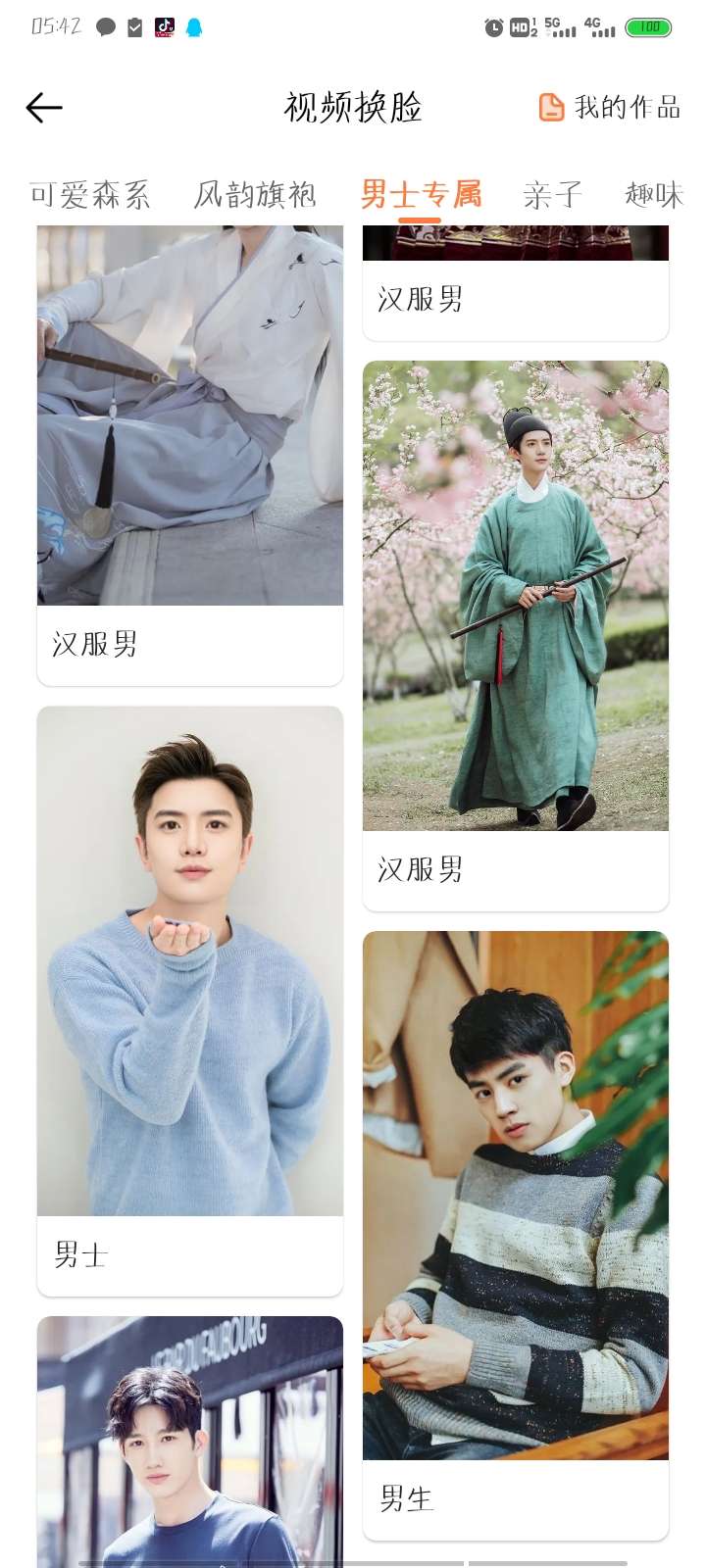The image size is (706, 1568).
Task: Switch to the 亲子 tab
Action: click(553, 195)
